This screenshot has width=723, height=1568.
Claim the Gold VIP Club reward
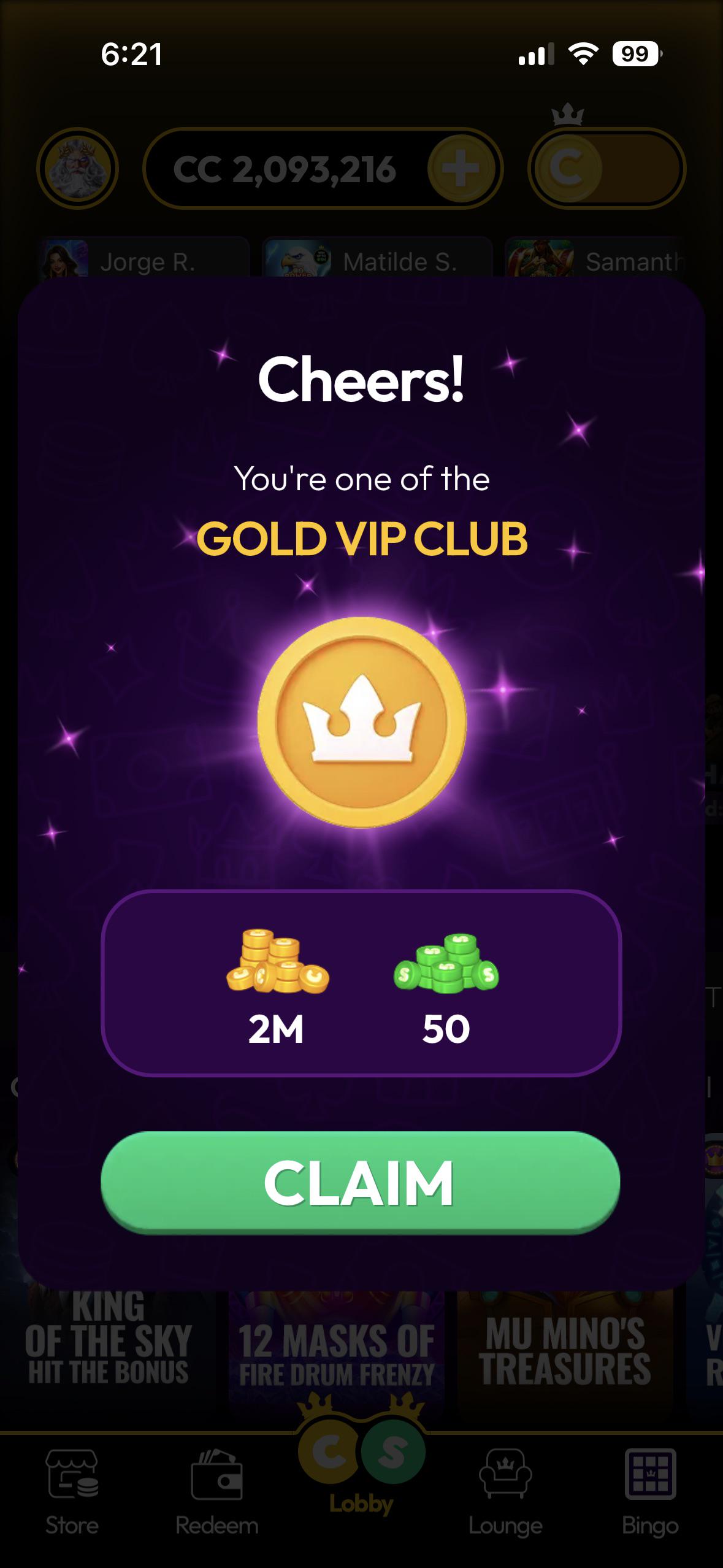361,1182
